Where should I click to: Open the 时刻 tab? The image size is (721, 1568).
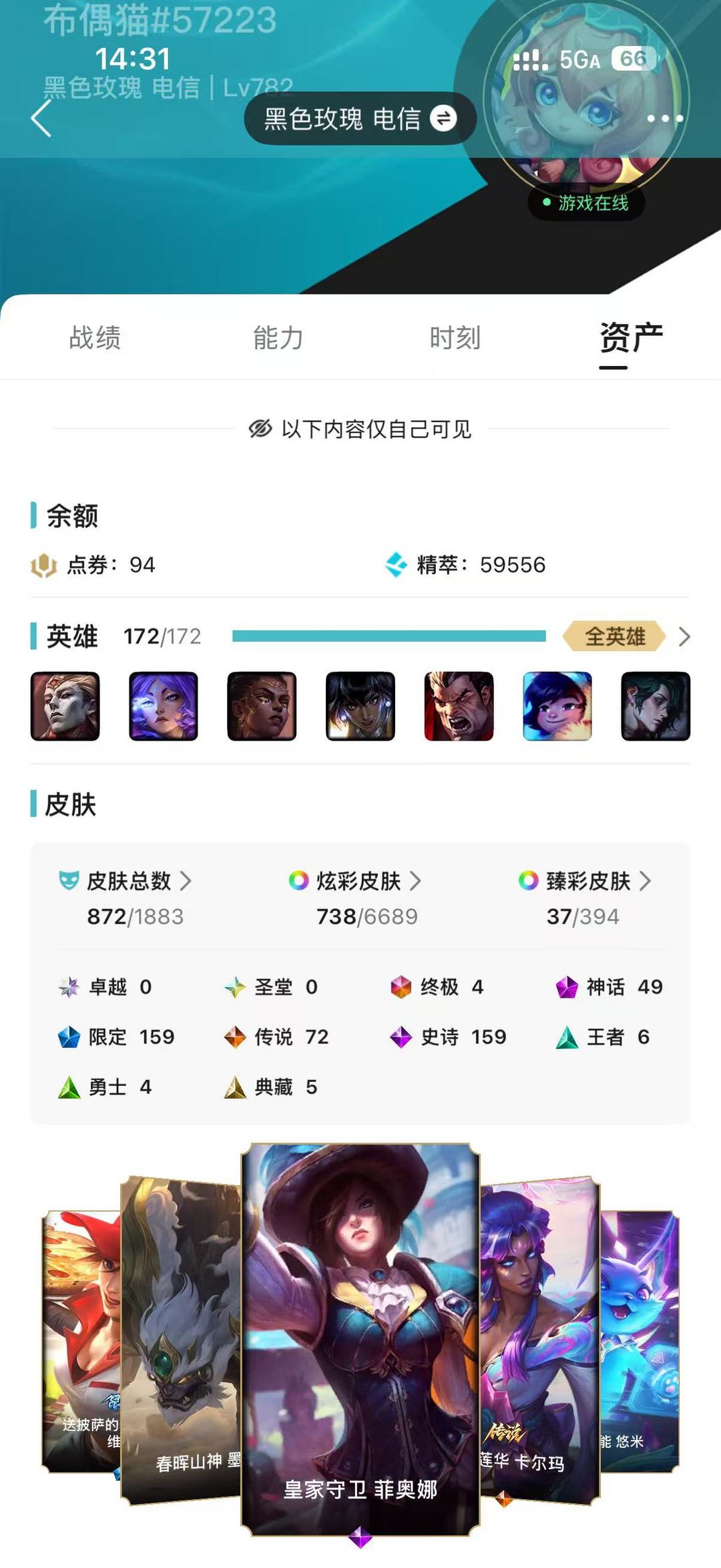click(457, 339)
